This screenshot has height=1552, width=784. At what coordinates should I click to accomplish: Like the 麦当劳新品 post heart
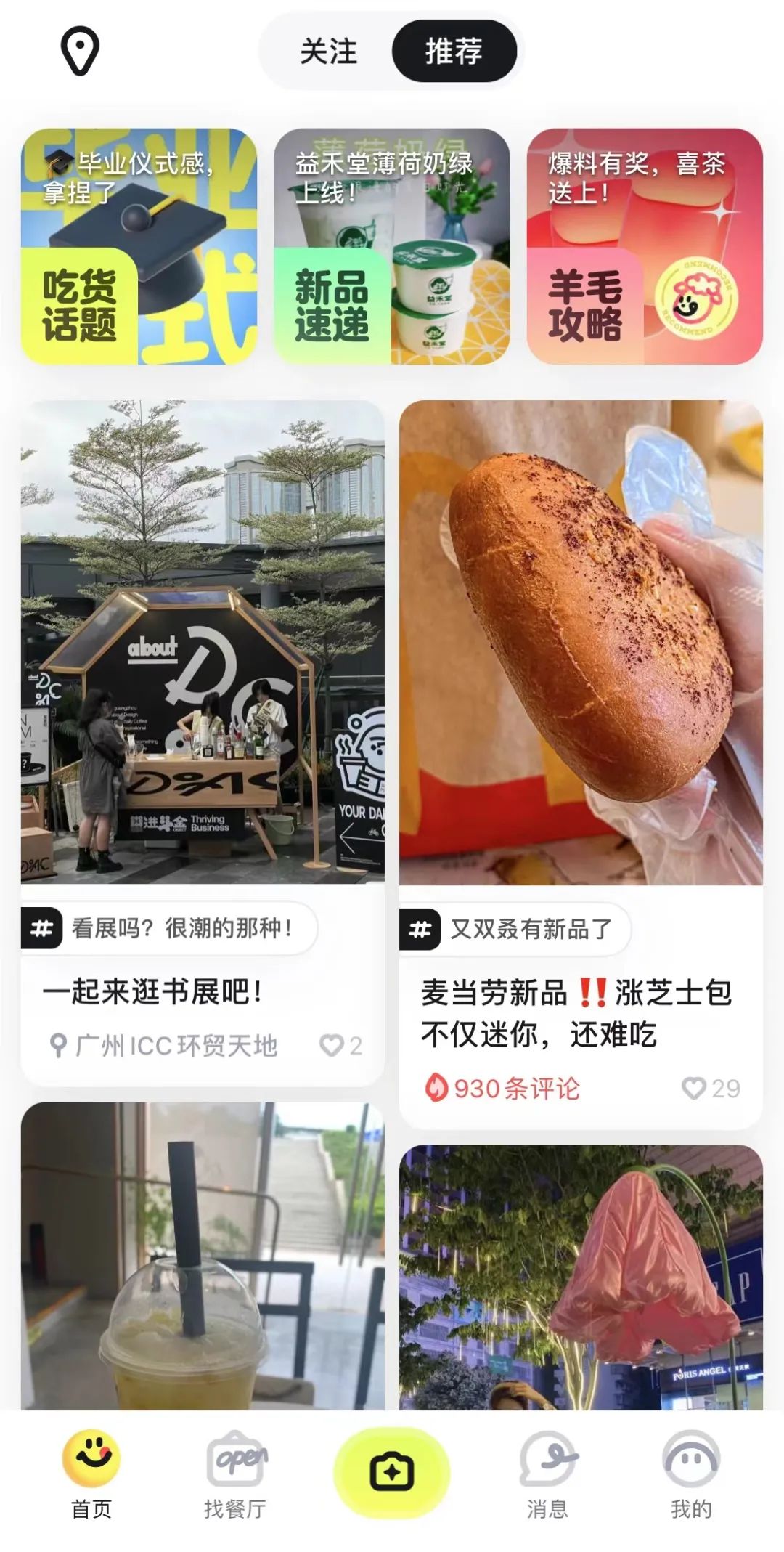(x=695, y=1086)
